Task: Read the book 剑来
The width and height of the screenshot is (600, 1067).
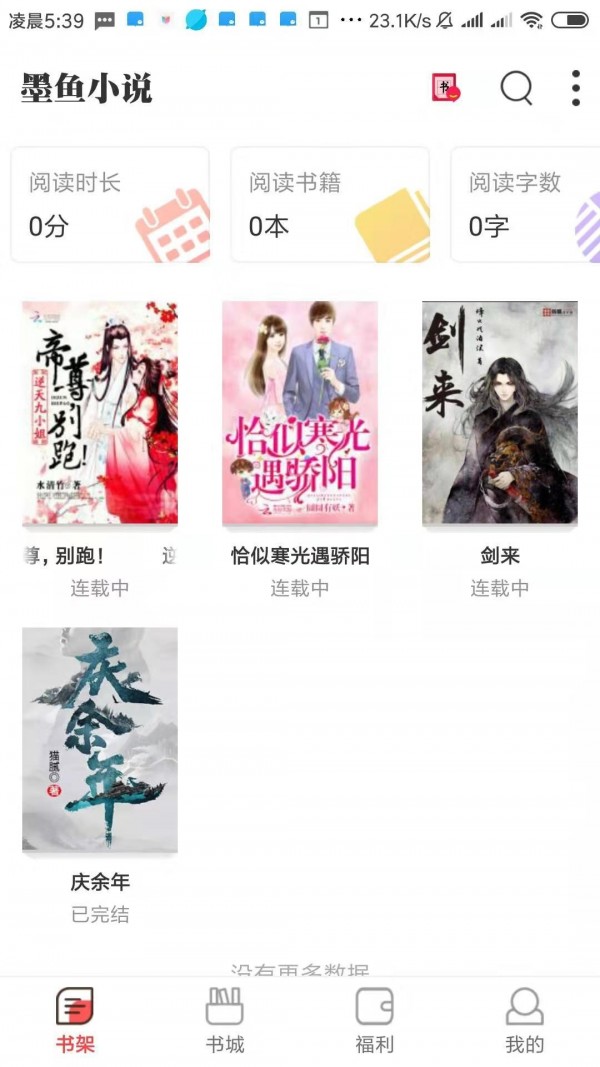Action: (500, 414)
